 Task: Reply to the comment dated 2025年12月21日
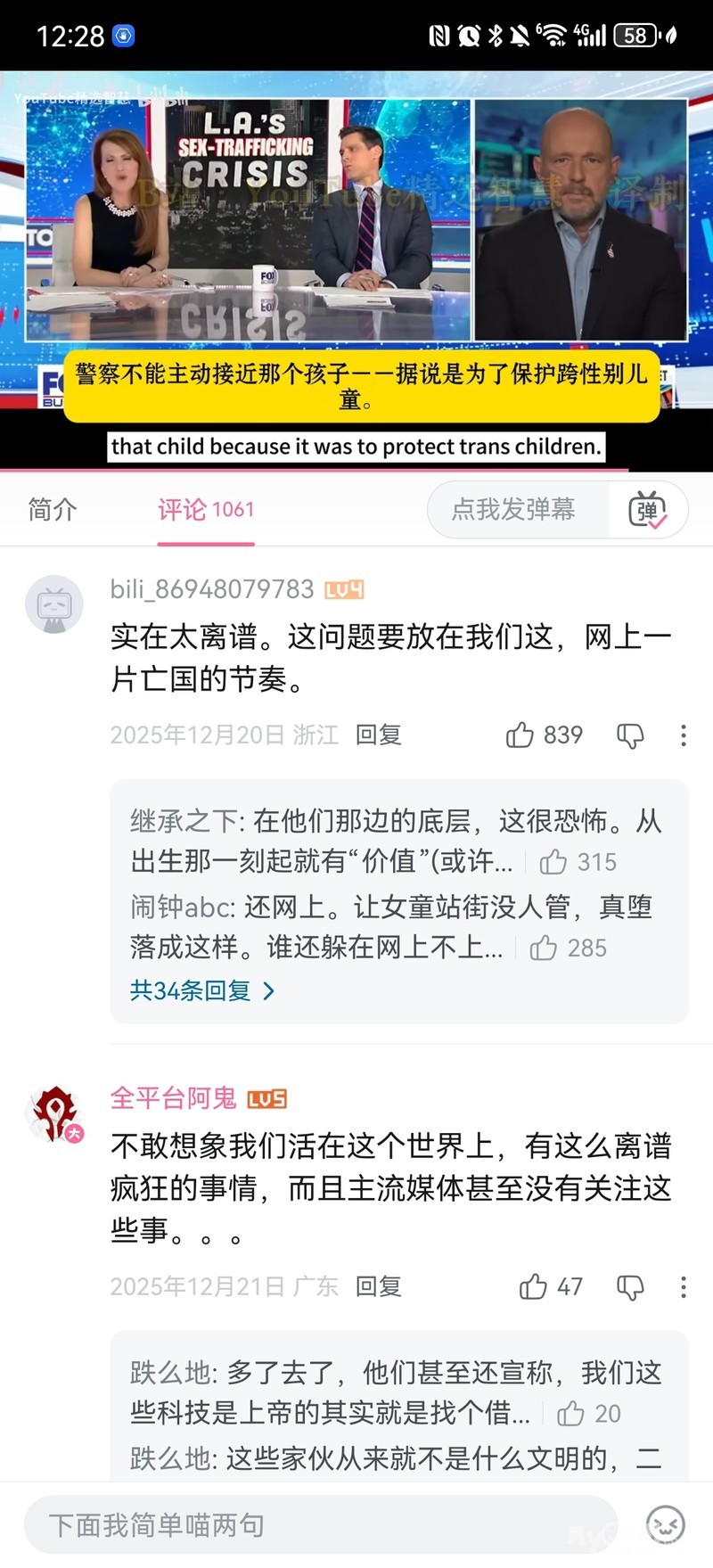[x=378, y=1286]
